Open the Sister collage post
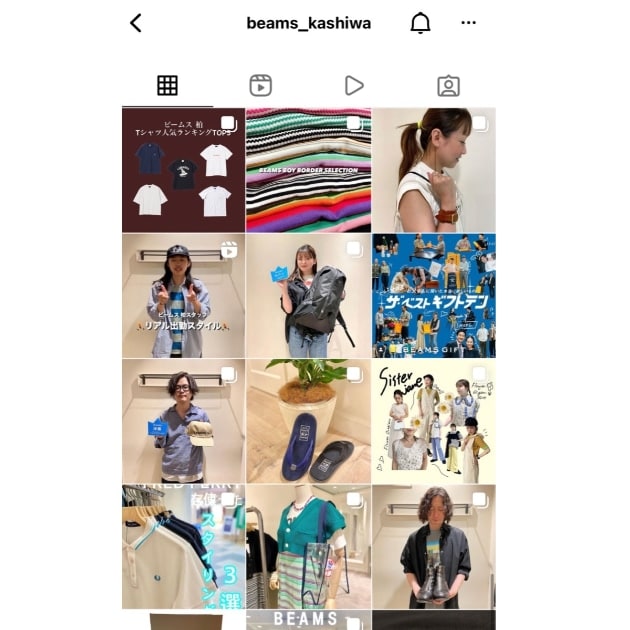 [433, 422]
